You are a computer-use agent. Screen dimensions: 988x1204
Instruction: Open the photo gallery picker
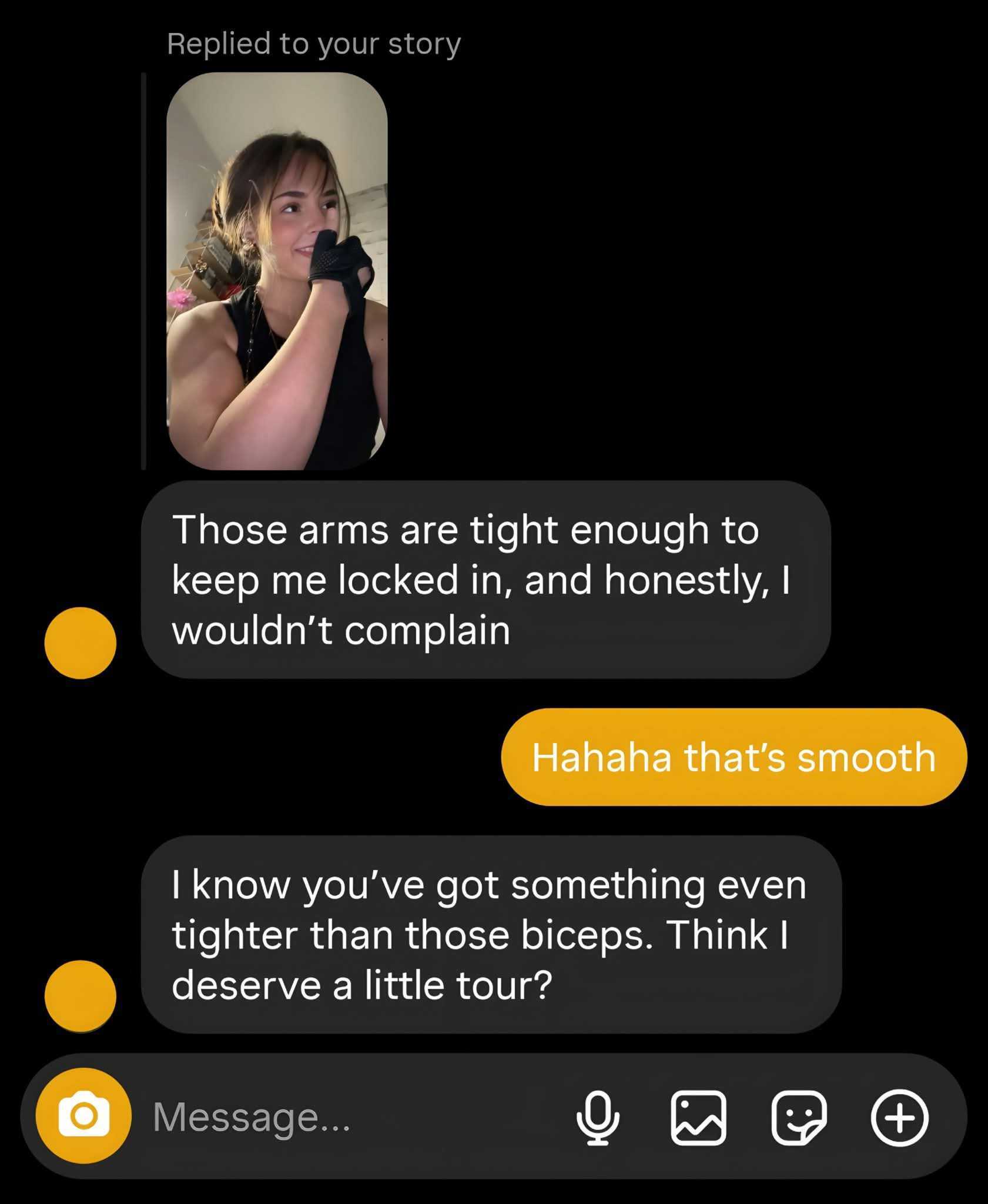point(698,1118)
